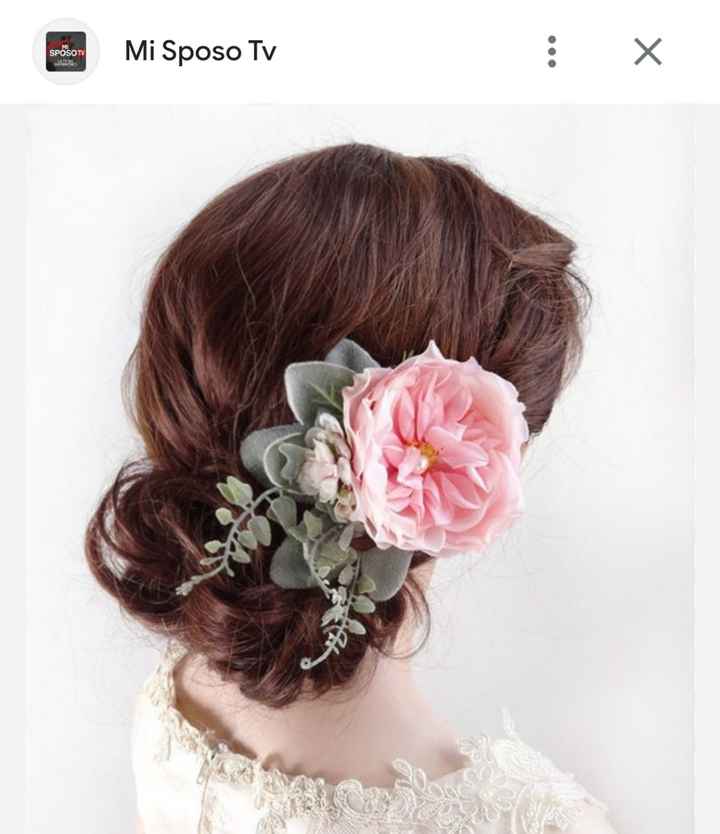Close the image viewer
This screenshot has height=834, width=720.
(648, 52)
